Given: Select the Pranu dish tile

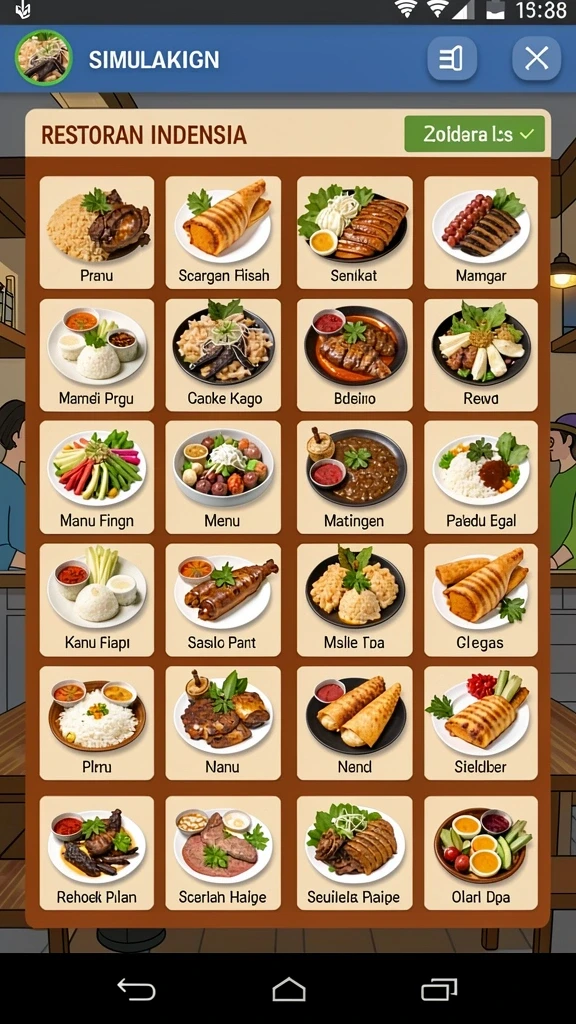Looking at the screenshot, I should [x=97, y=232].
